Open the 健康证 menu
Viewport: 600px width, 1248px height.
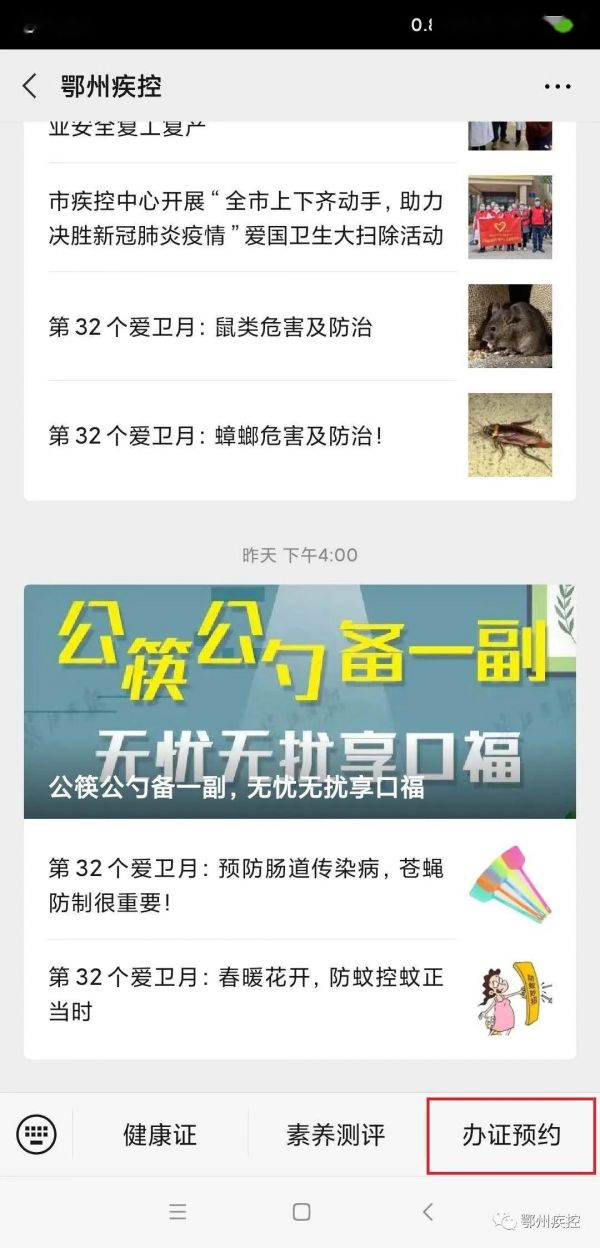point(160,1135)
